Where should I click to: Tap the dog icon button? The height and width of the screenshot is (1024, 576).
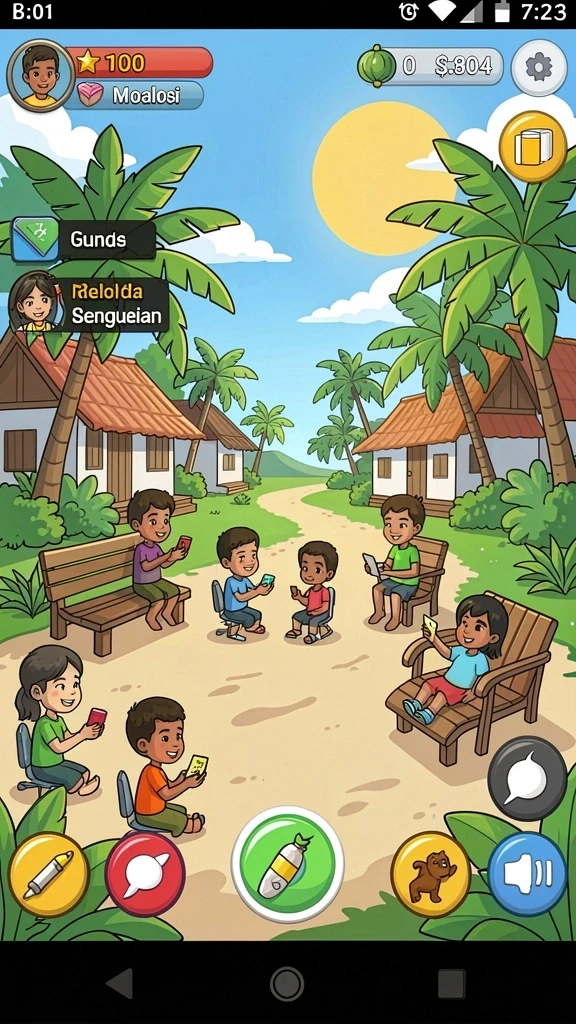pyautogui.click(x=431, y=875)
